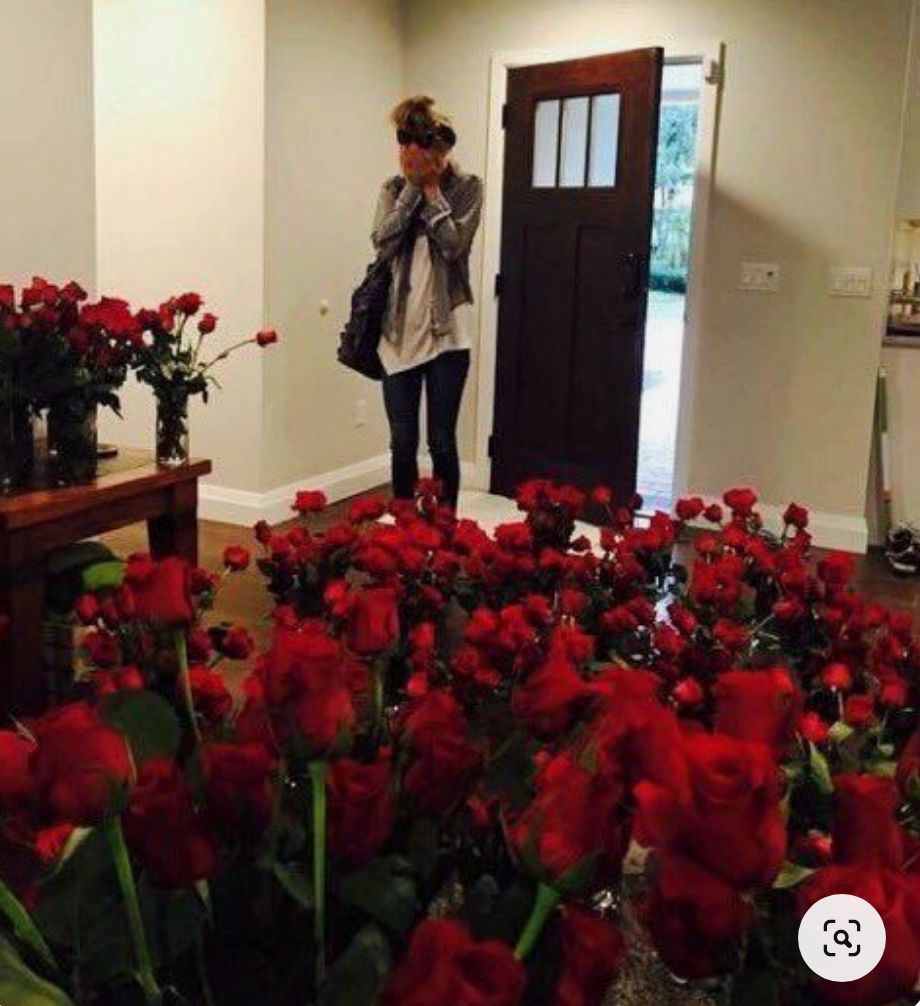Screen dimensions: 920x1006
Task: Open visual search lens on the photo
Action: (x=841, y=938)
